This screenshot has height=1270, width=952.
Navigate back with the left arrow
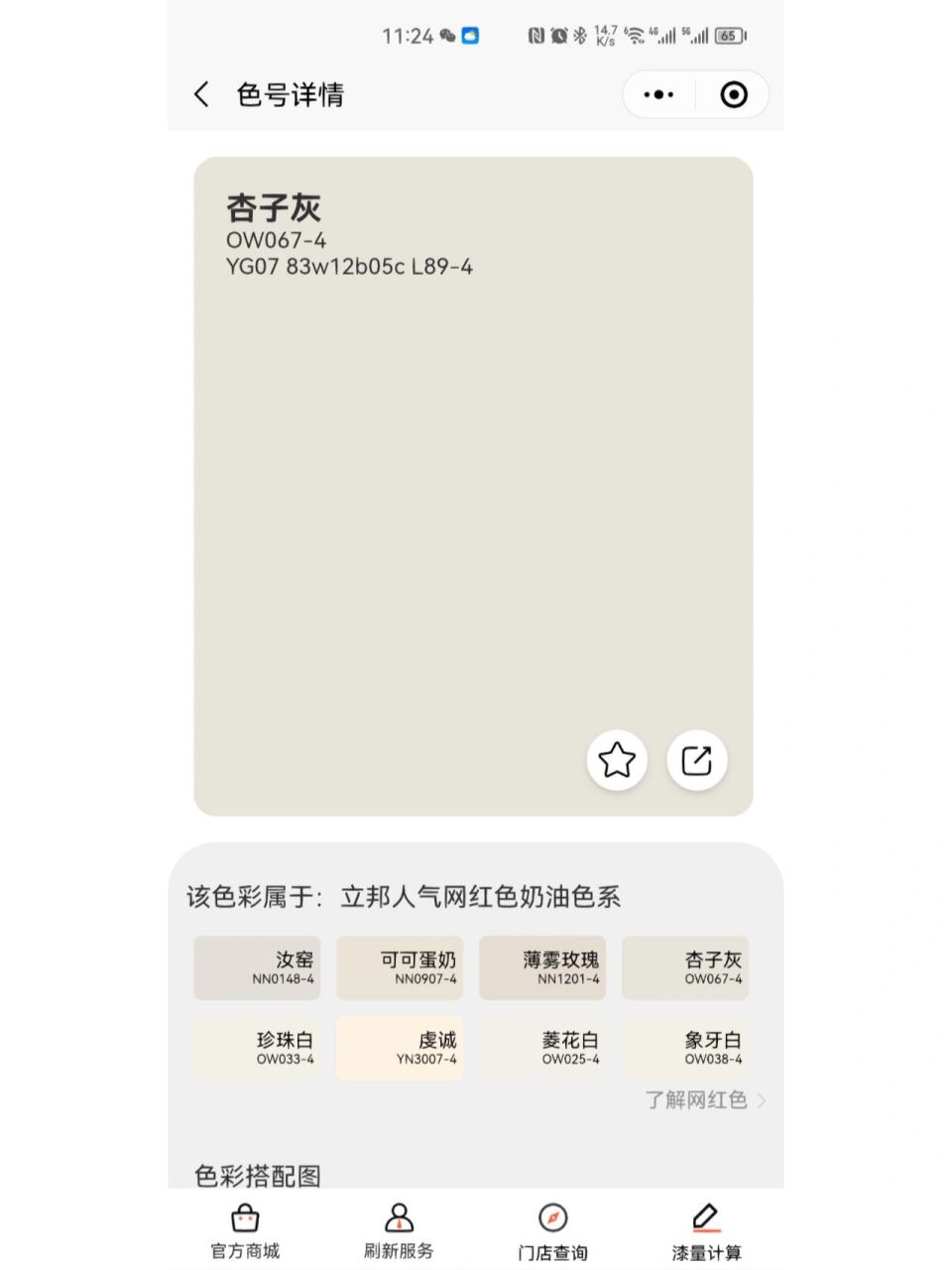pyautogui.click(x=201, y=94)
